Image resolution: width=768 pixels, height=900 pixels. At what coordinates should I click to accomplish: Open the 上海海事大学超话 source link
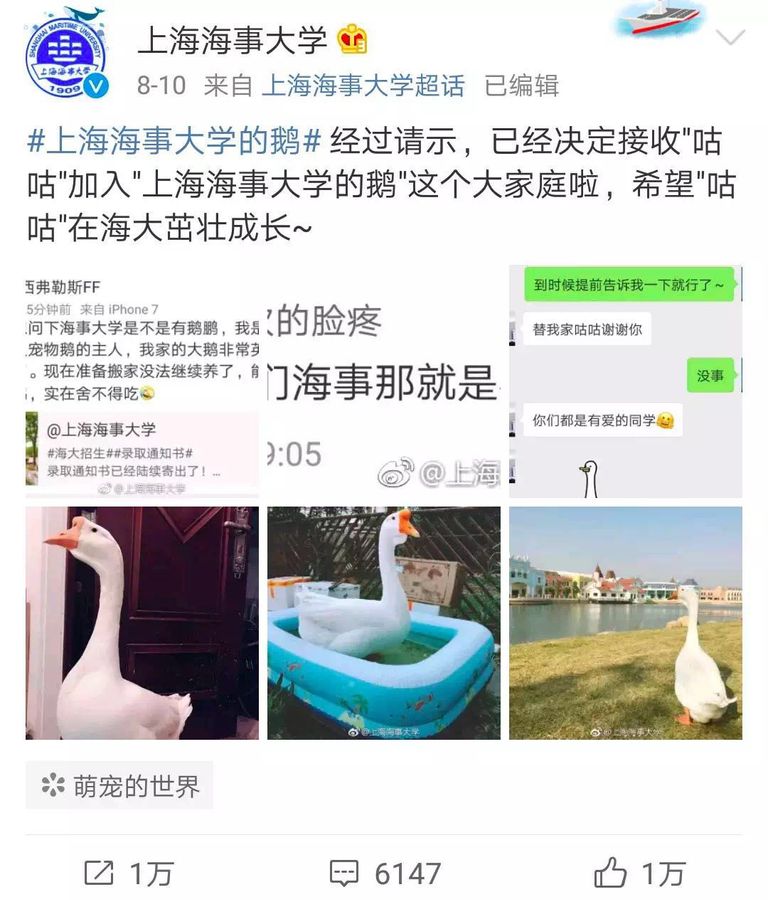(363, 86)
